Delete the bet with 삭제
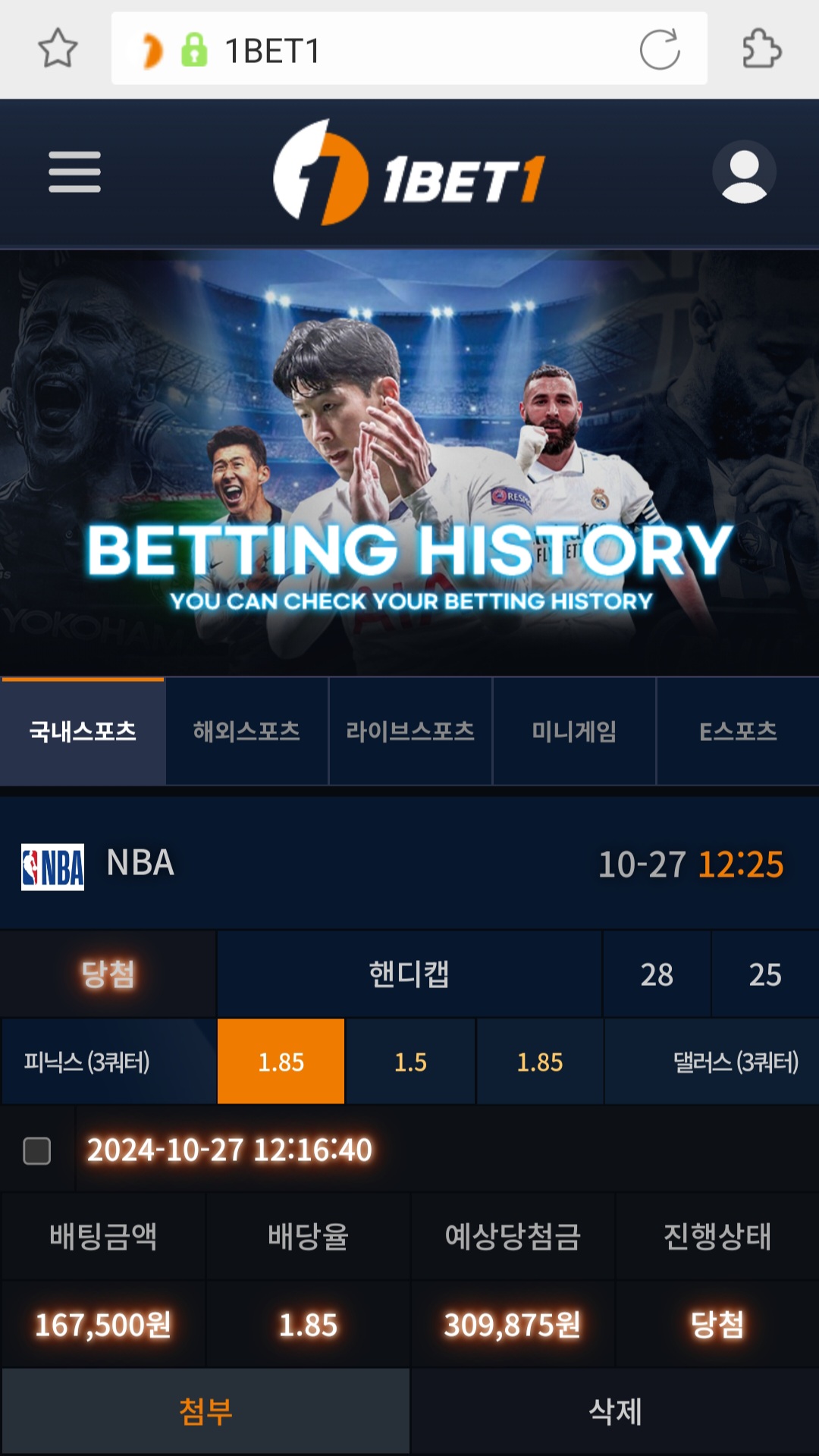819x1456 pixels. tap(615, 1411)
